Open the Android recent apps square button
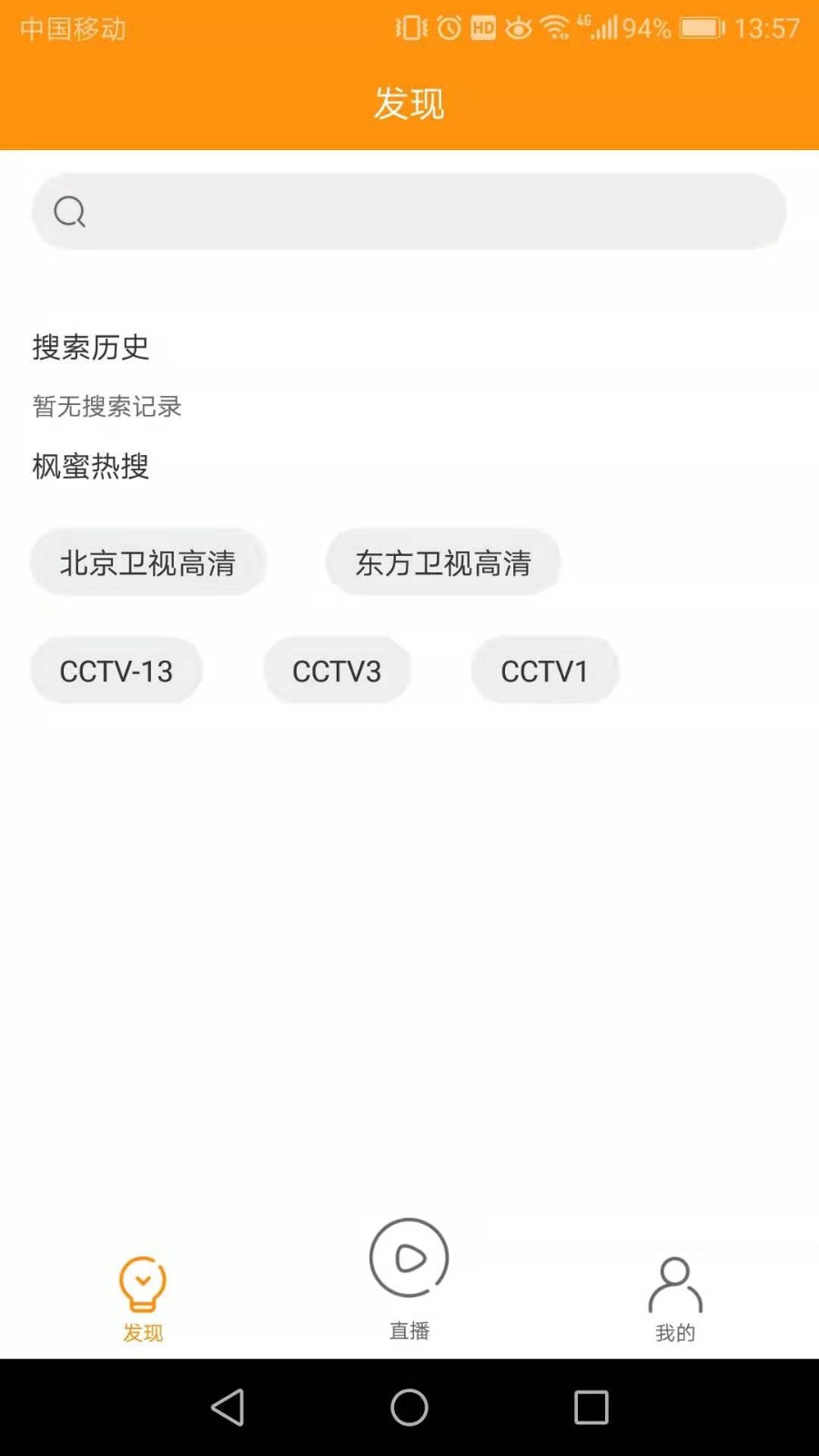Screen dimensions: 819x1456 (x=590, y=1406)
